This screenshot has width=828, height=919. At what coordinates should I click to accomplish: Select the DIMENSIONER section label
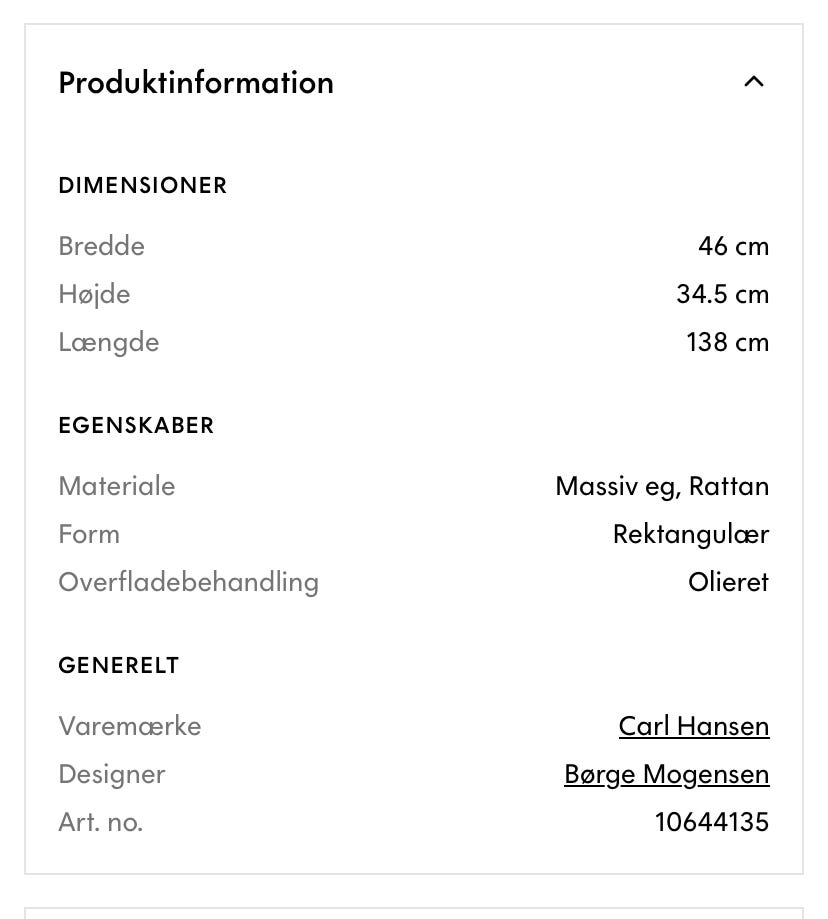[143, 185]
